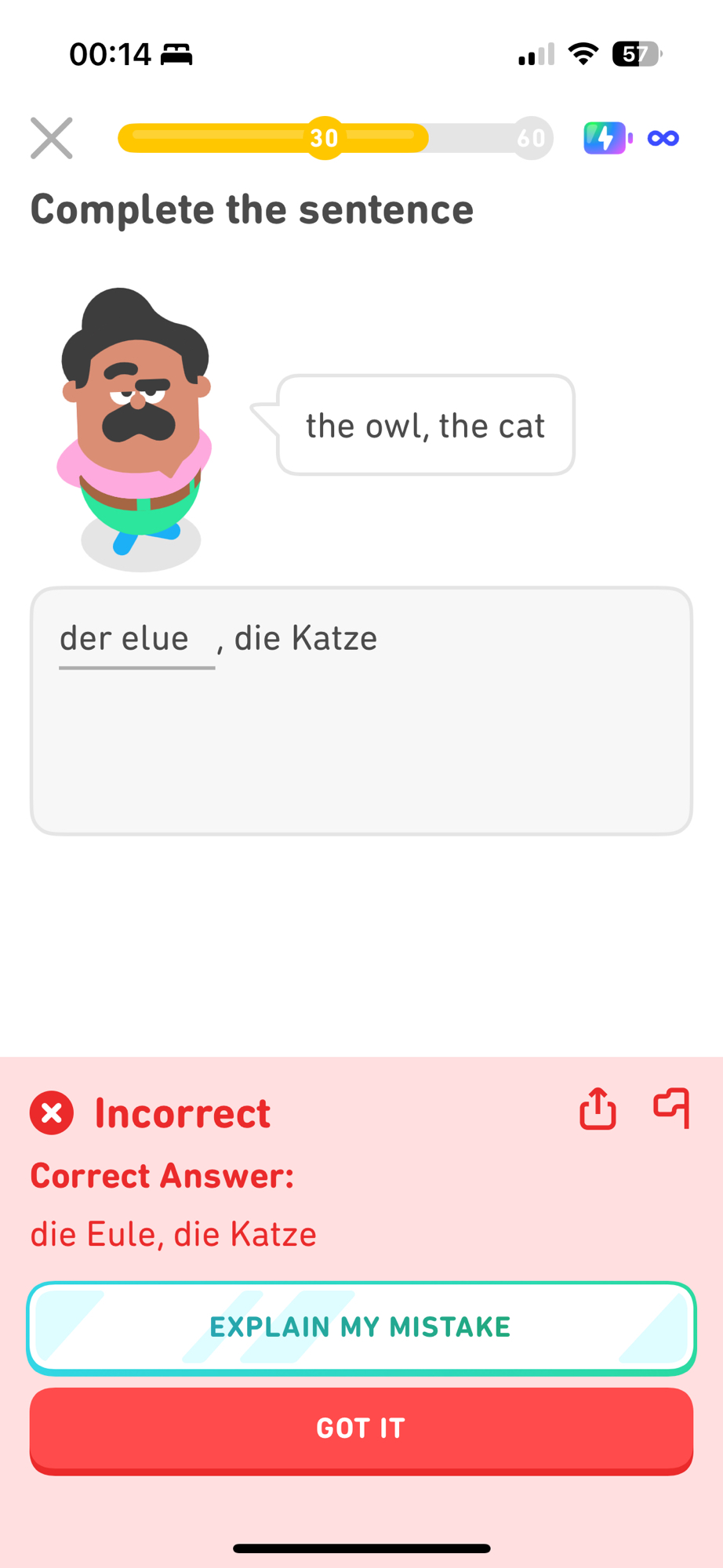
Task: Report this exercise with the flag icon
Action: [672, 1109]
